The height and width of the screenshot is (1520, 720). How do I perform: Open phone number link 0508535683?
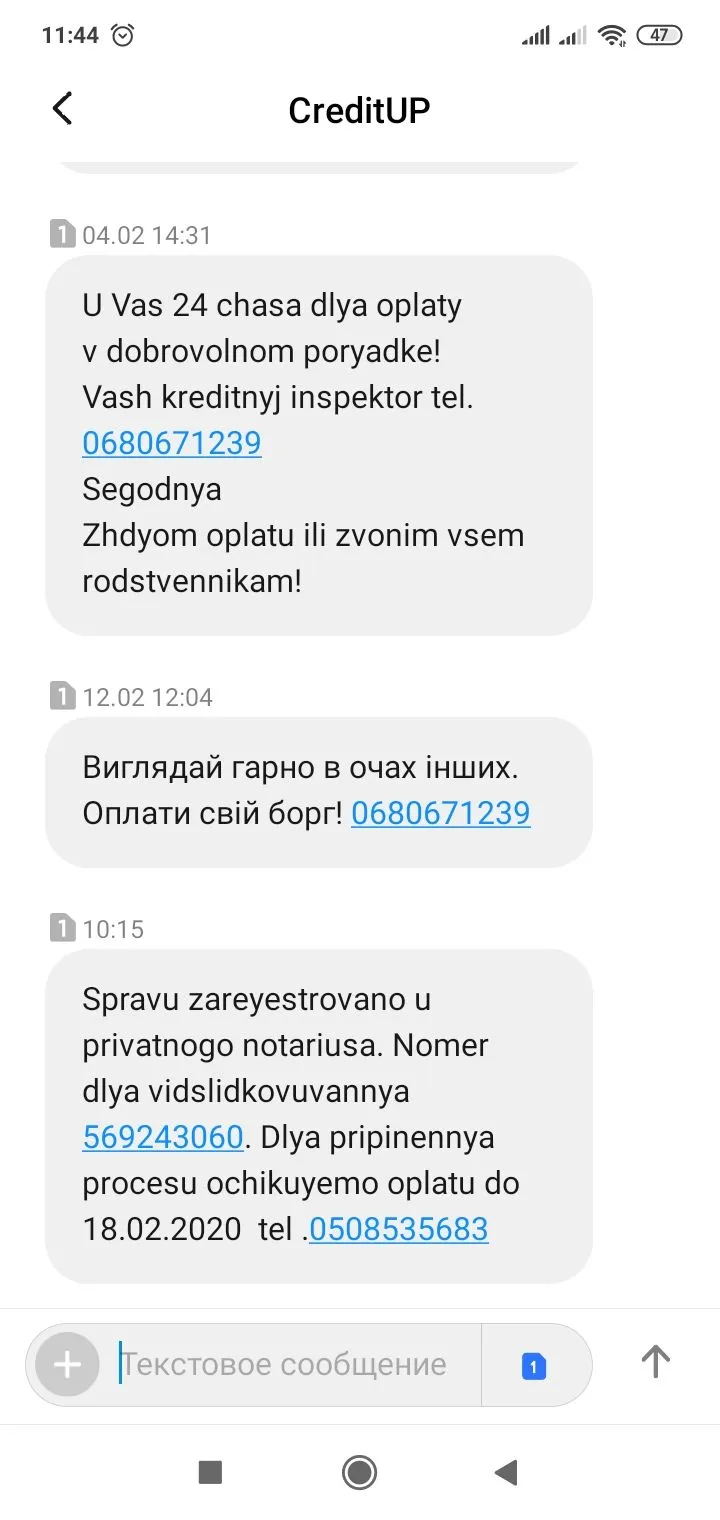398,1229
